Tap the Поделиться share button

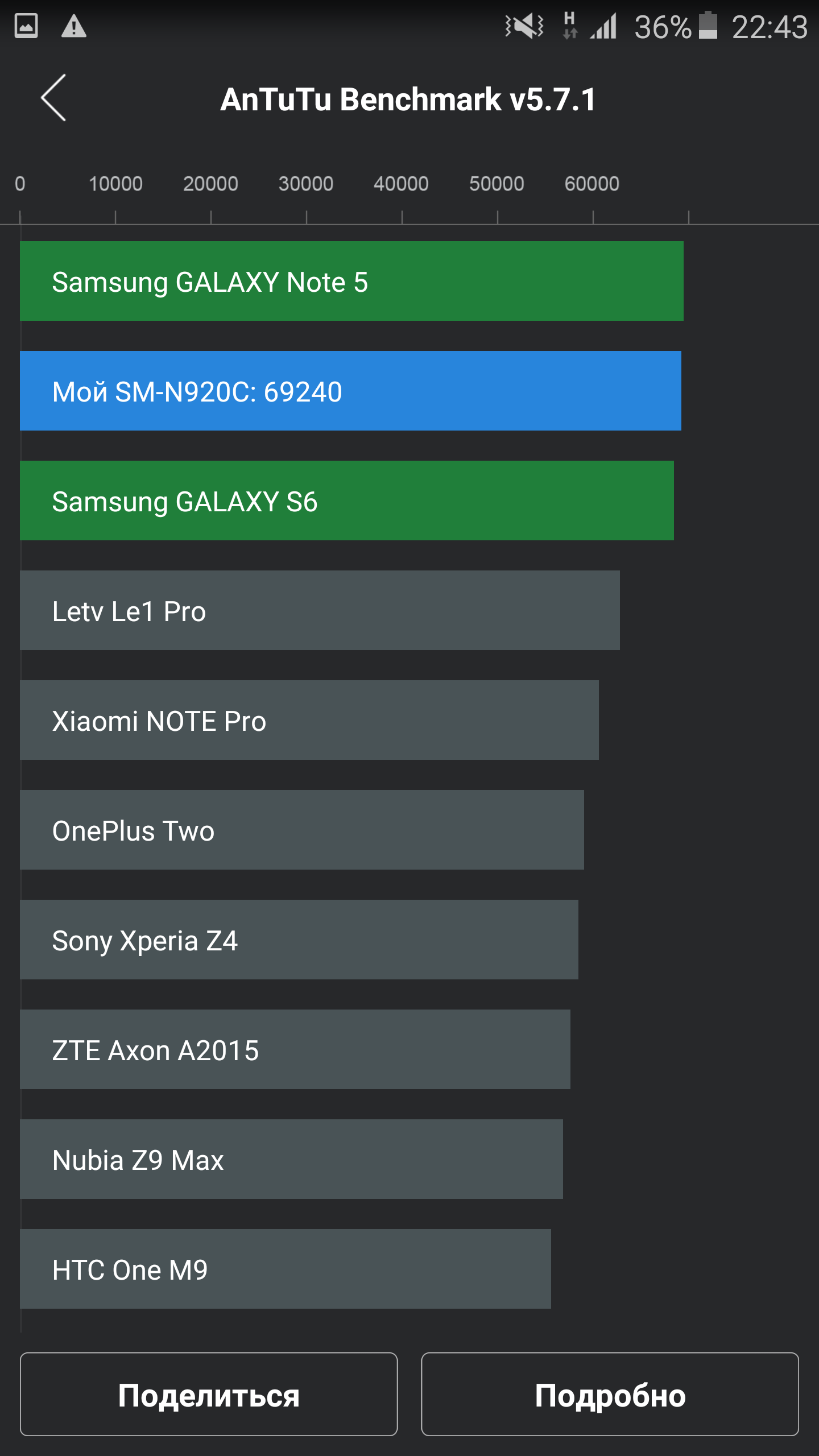tap(209, 1395)
